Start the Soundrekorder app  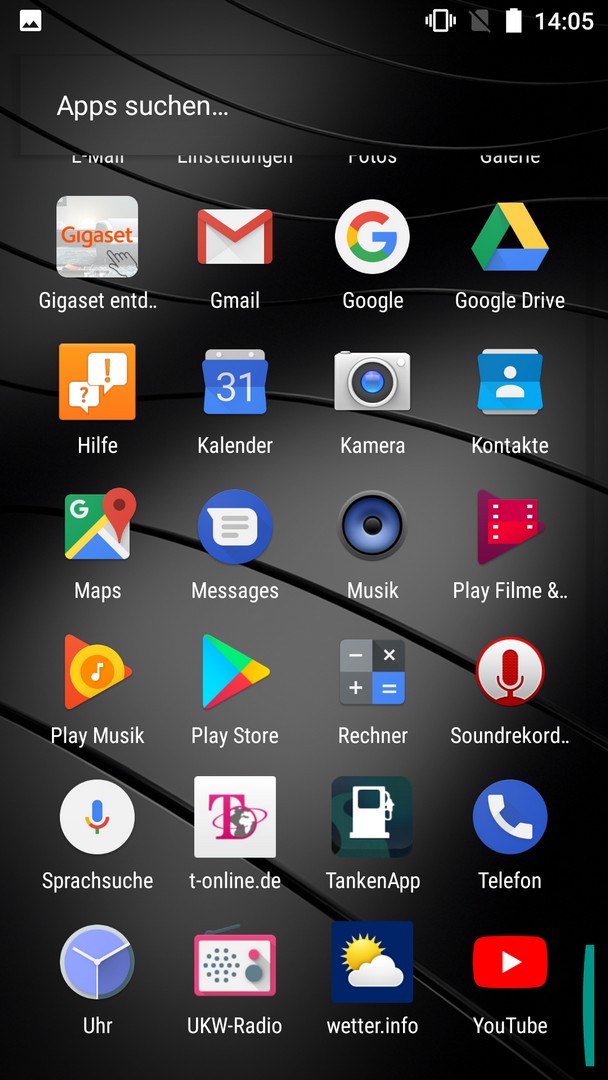point(510,672)
